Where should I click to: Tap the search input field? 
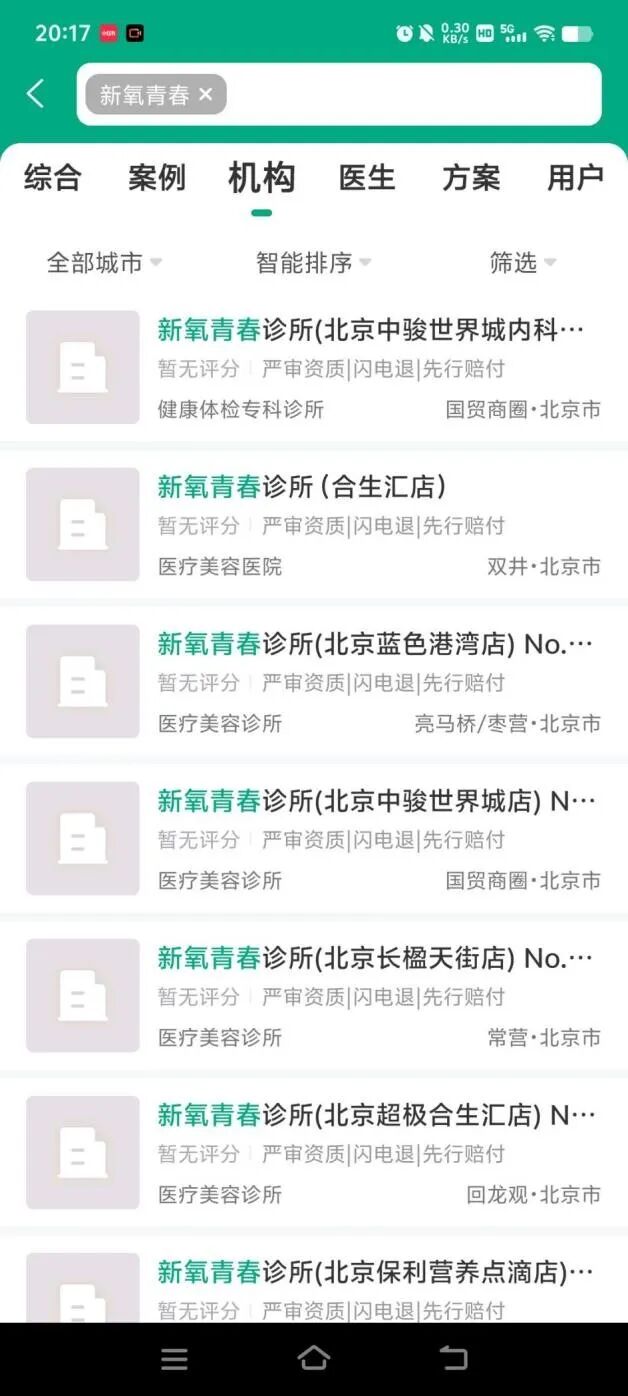[x=410, y=94]
